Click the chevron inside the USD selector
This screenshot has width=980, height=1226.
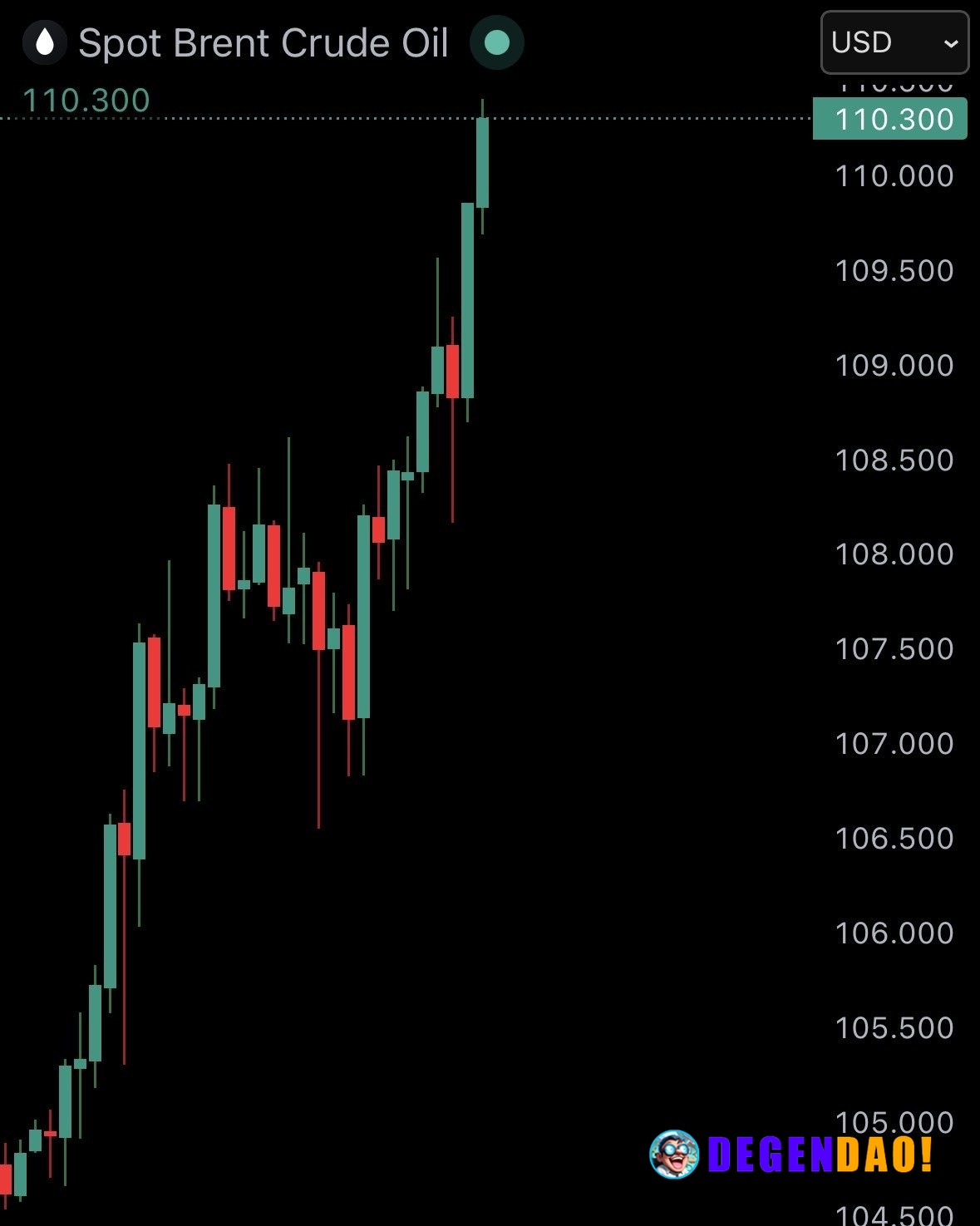[x=953, y=42]
